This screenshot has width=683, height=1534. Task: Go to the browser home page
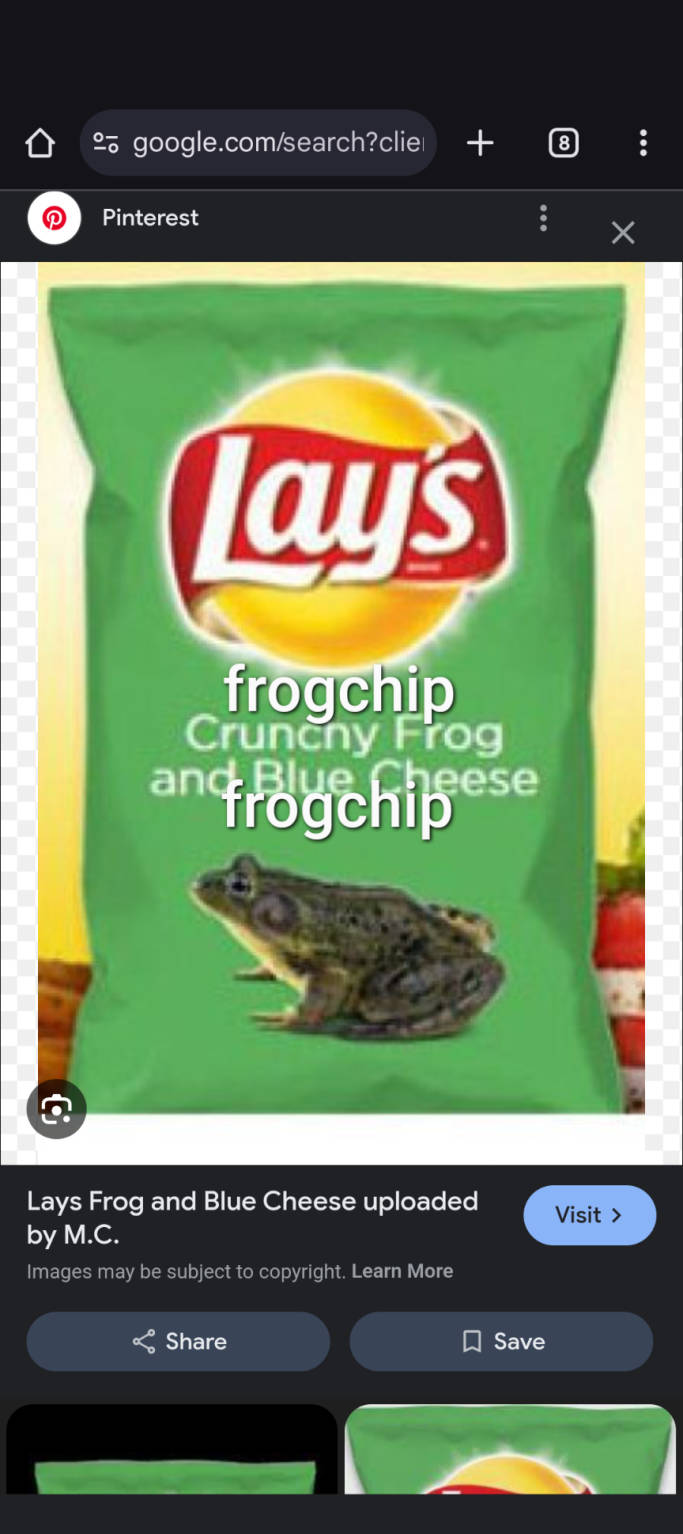click(x=40, y=144)
